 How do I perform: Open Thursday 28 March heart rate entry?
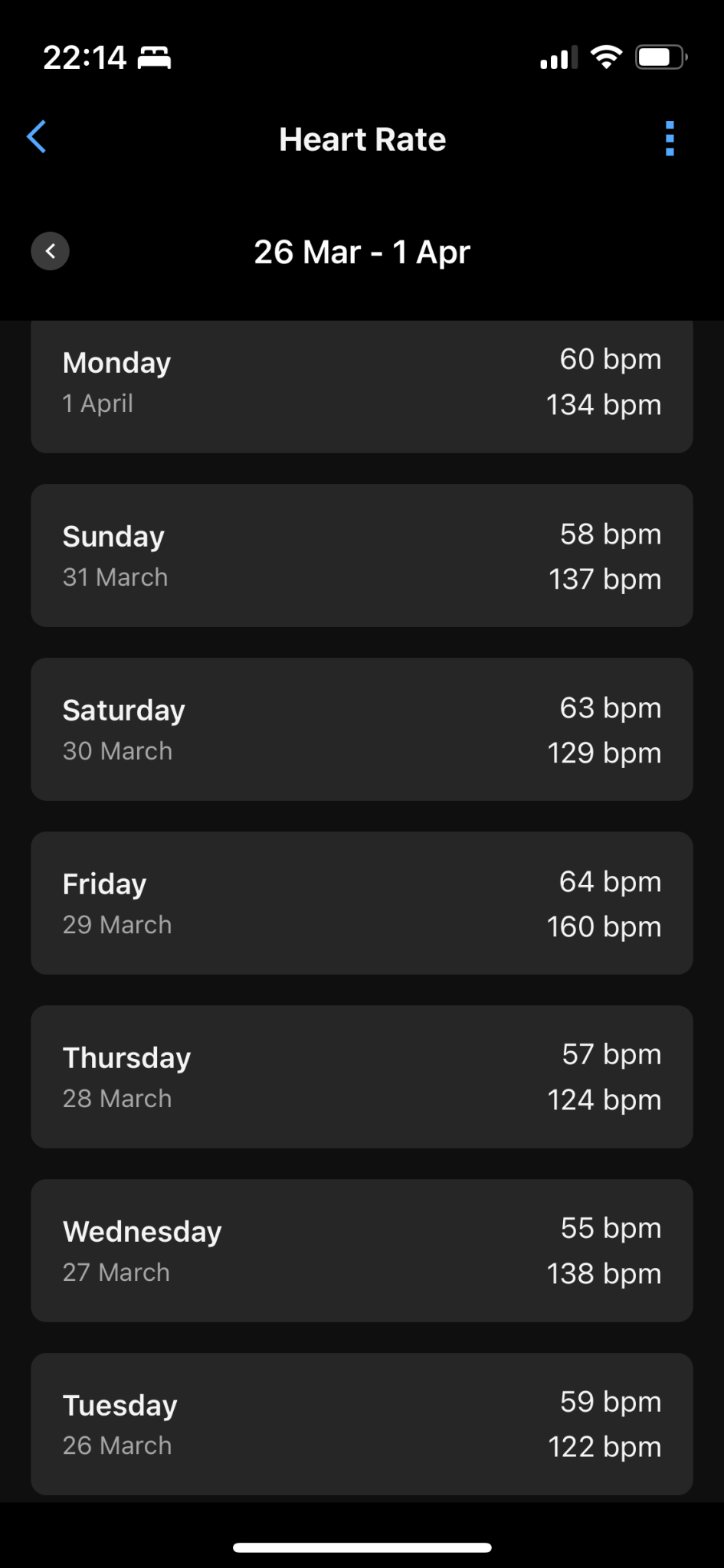coord(362,1077)
